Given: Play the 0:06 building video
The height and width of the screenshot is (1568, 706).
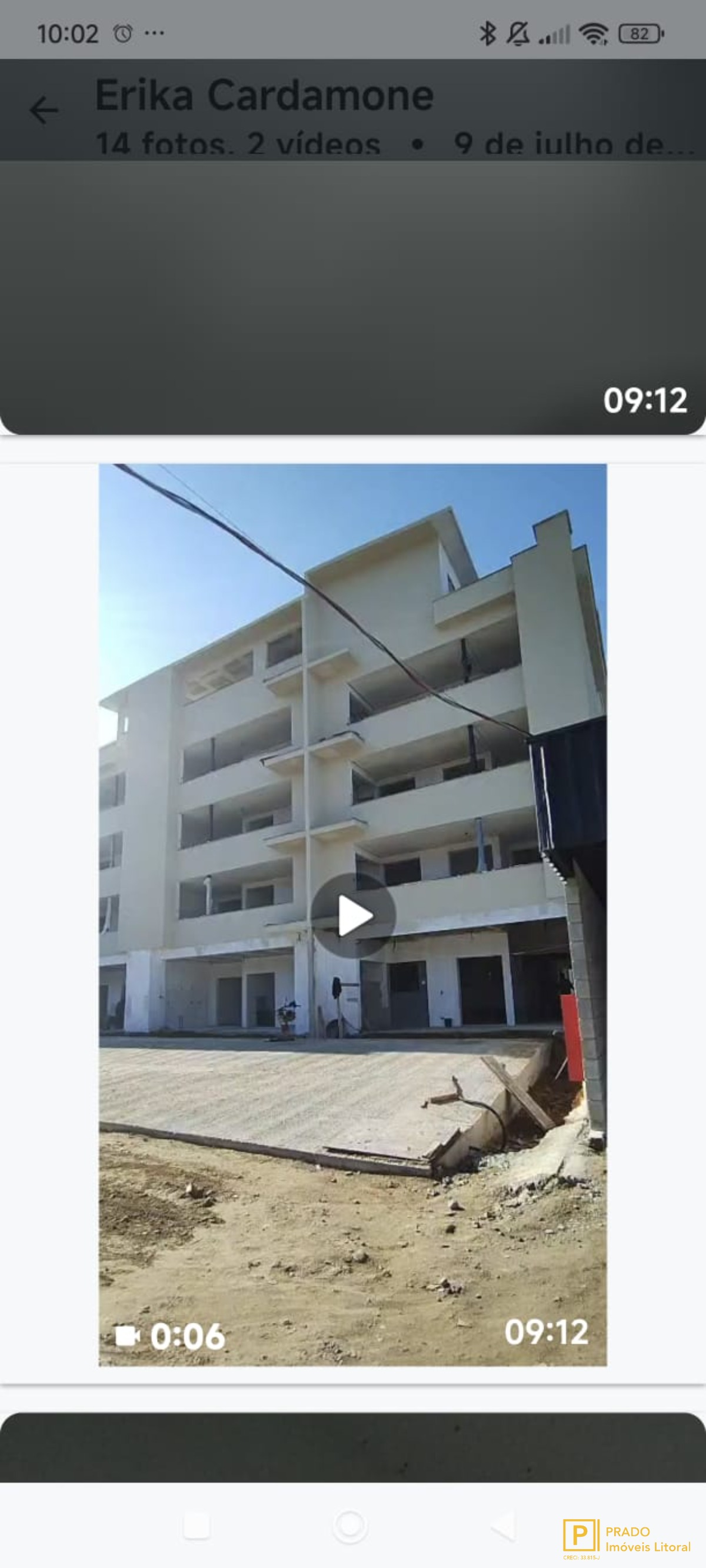Looking at the screenshot, I should (354, 915).
